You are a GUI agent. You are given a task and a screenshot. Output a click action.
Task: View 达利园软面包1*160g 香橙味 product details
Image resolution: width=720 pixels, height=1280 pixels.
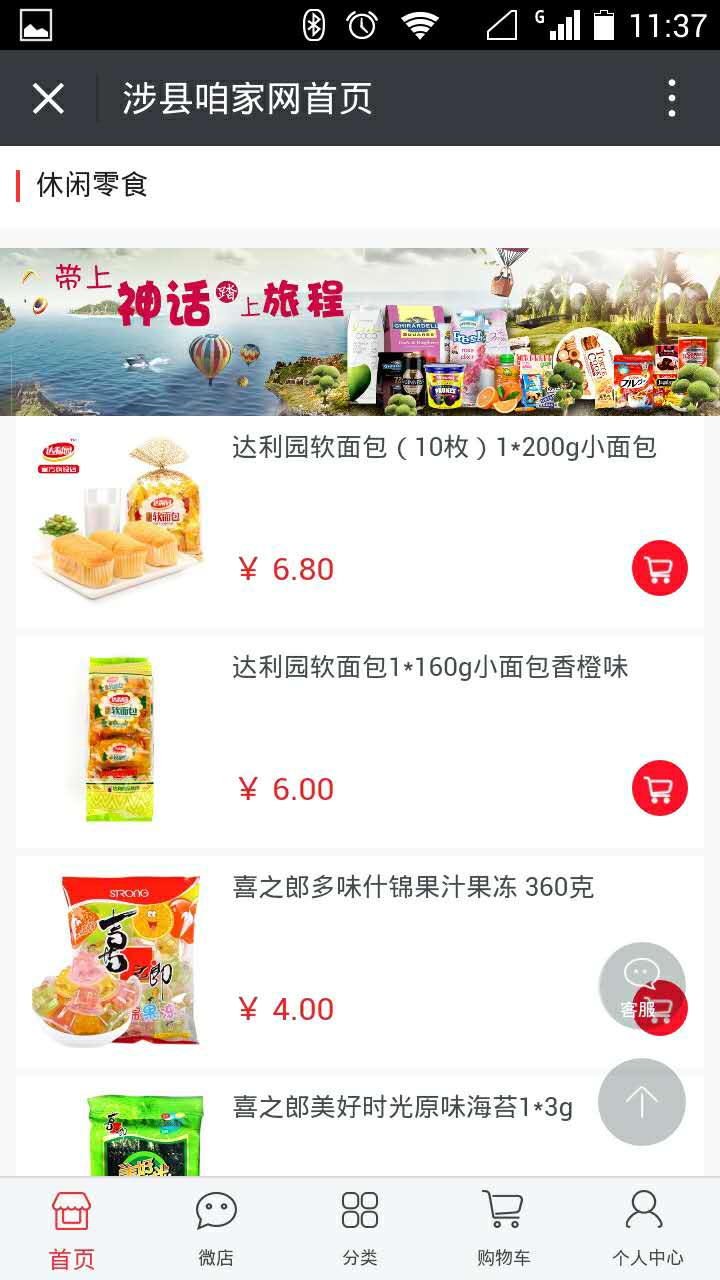point(430,667)
